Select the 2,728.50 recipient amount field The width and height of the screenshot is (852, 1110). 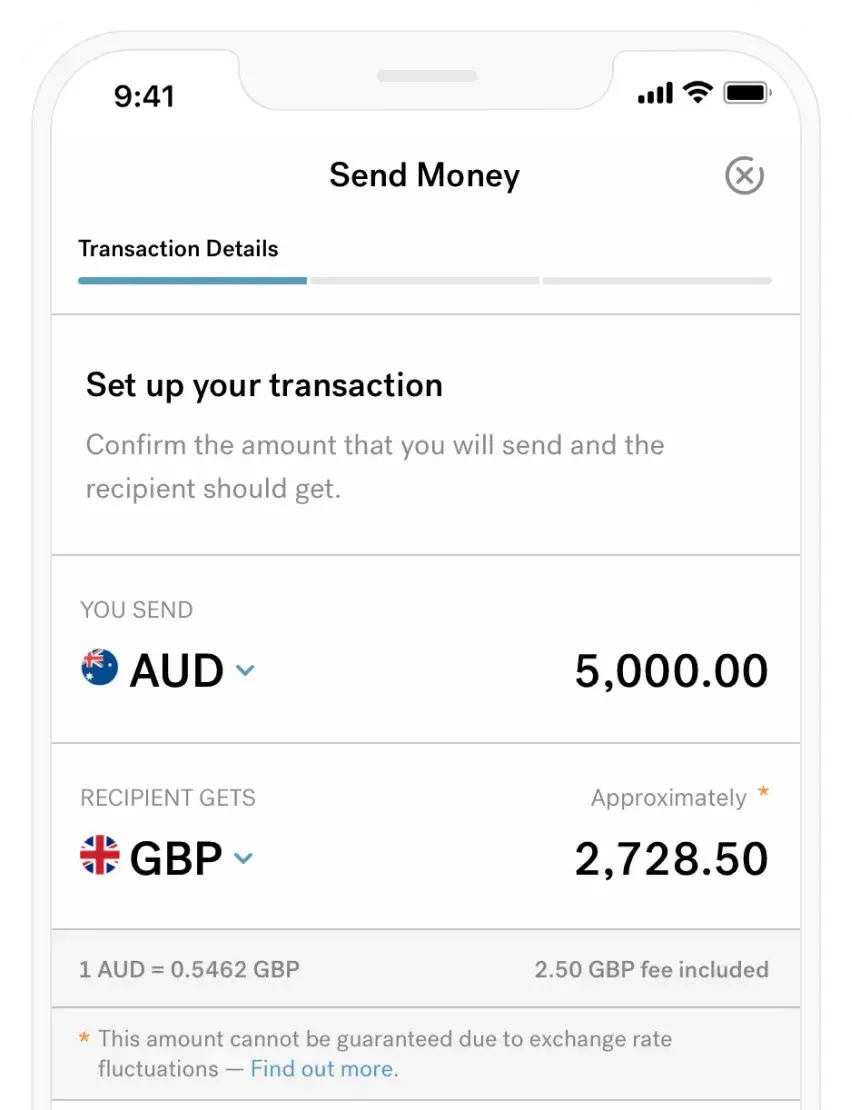(671, 857)
